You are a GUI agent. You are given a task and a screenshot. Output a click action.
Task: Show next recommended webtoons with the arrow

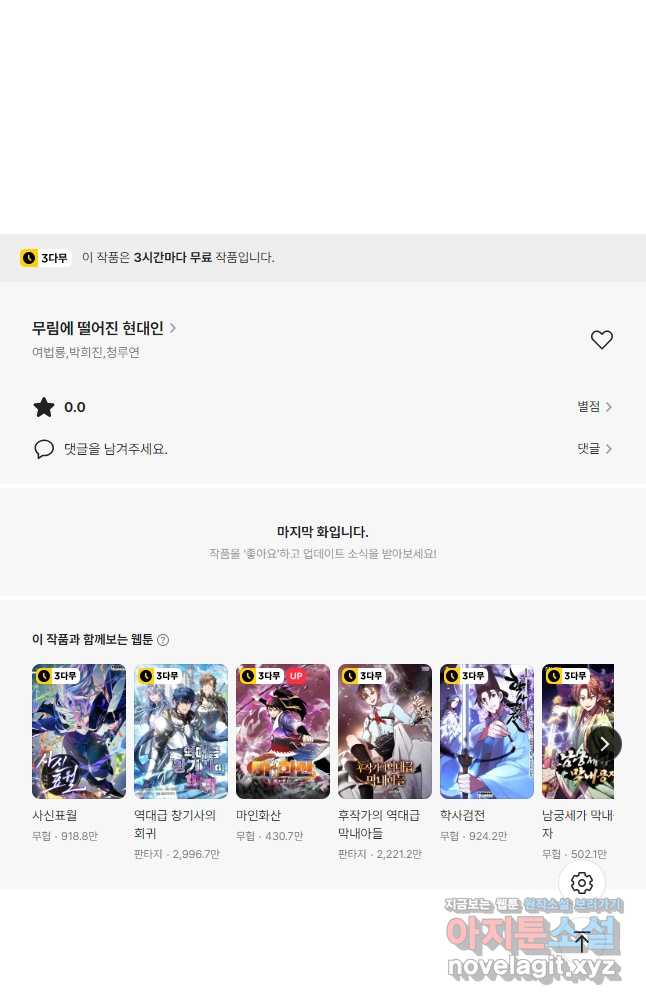tap(604, 743)
